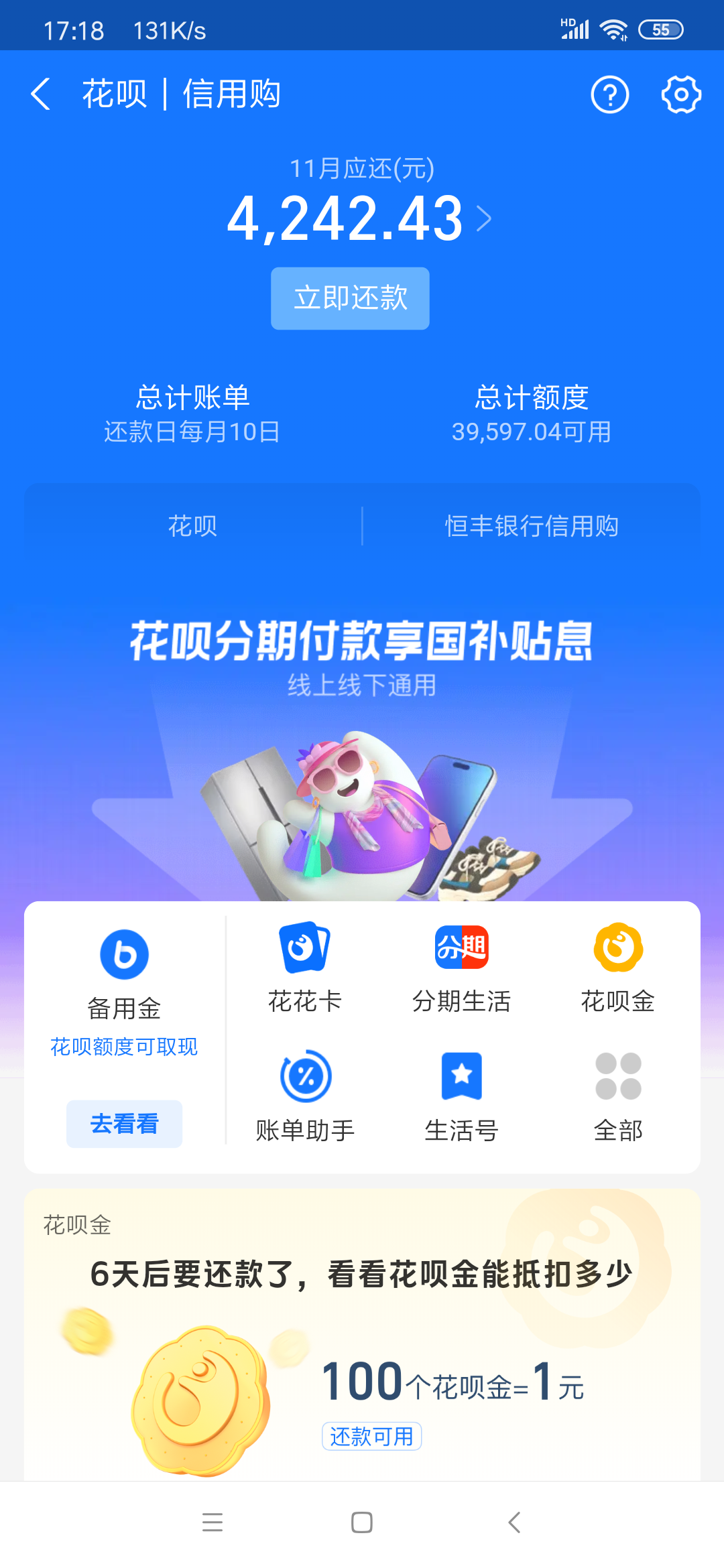Tap the 花呗分期付款享国补贴息 banner
The image size is (724, 1568).
362,737
